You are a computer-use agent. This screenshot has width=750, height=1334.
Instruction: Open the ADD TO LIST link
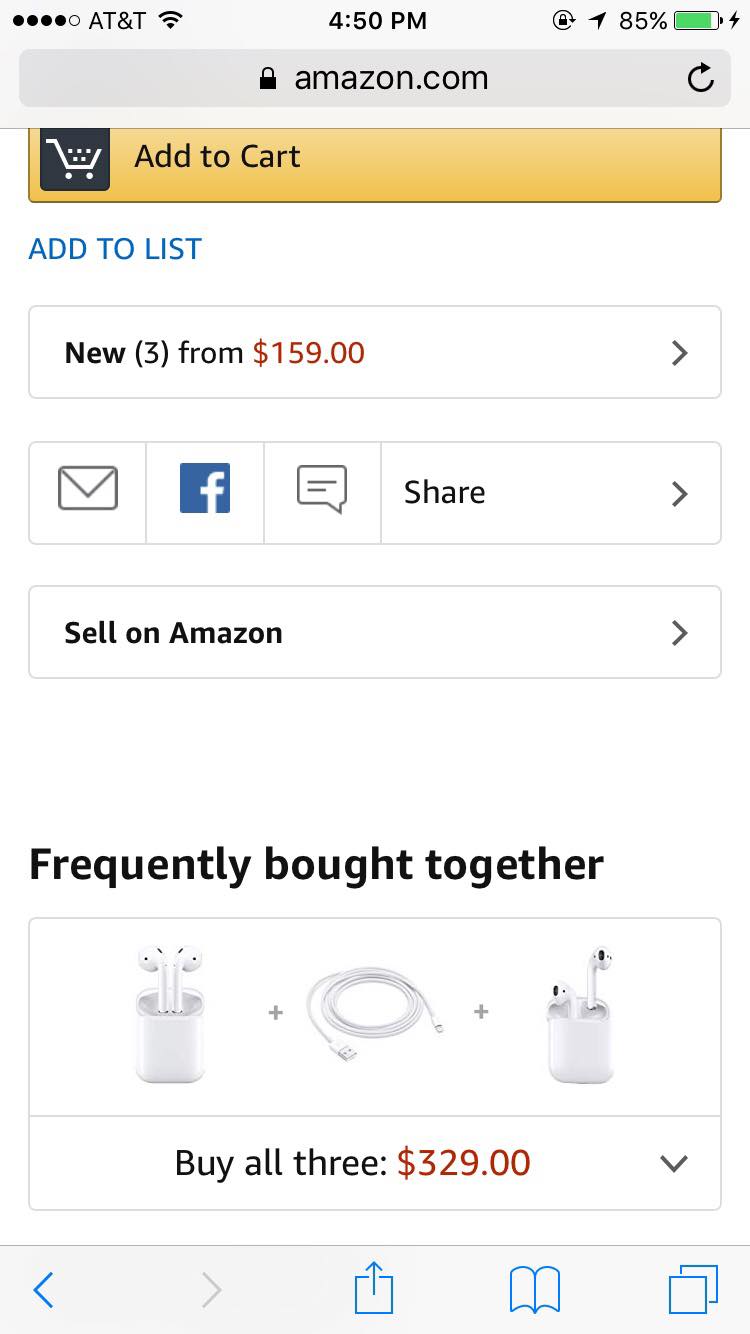pyautogui.click(x=115, y=249)
